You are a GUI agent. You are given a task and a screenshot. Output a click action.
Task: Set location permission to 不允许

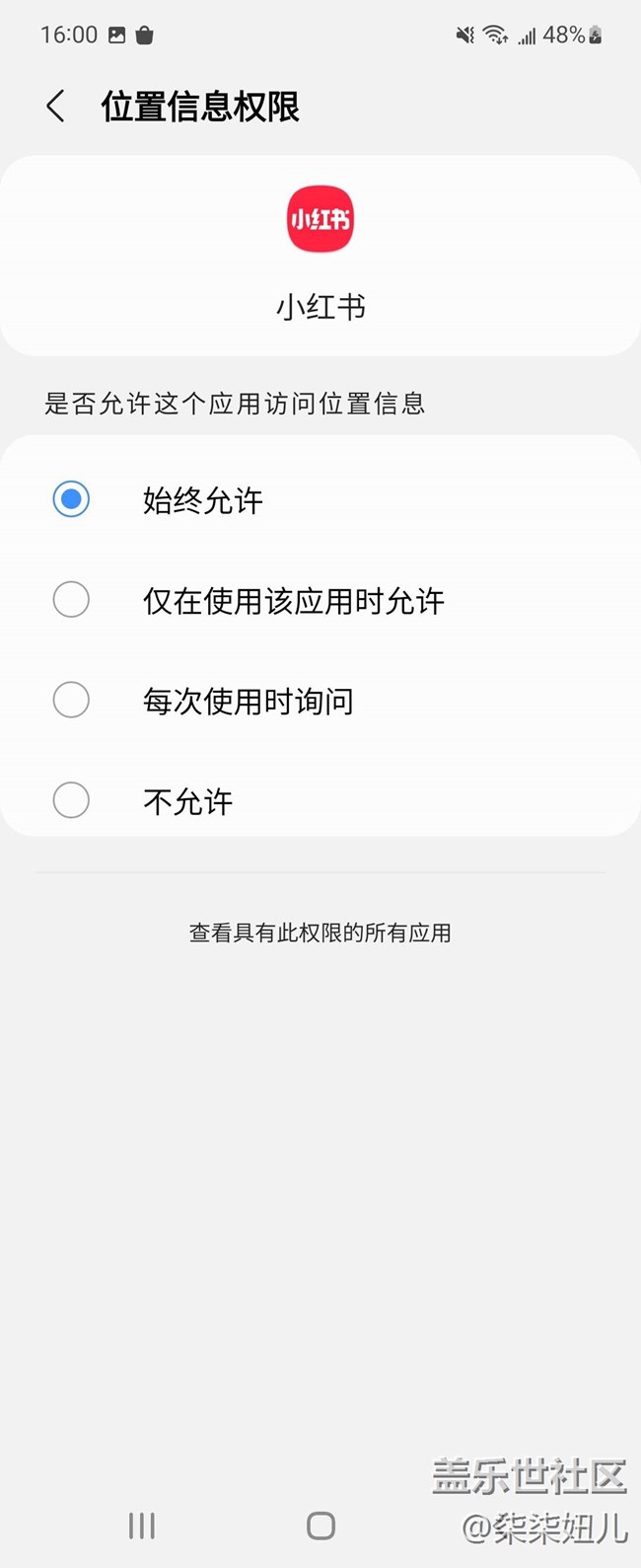tap(71, 800)
